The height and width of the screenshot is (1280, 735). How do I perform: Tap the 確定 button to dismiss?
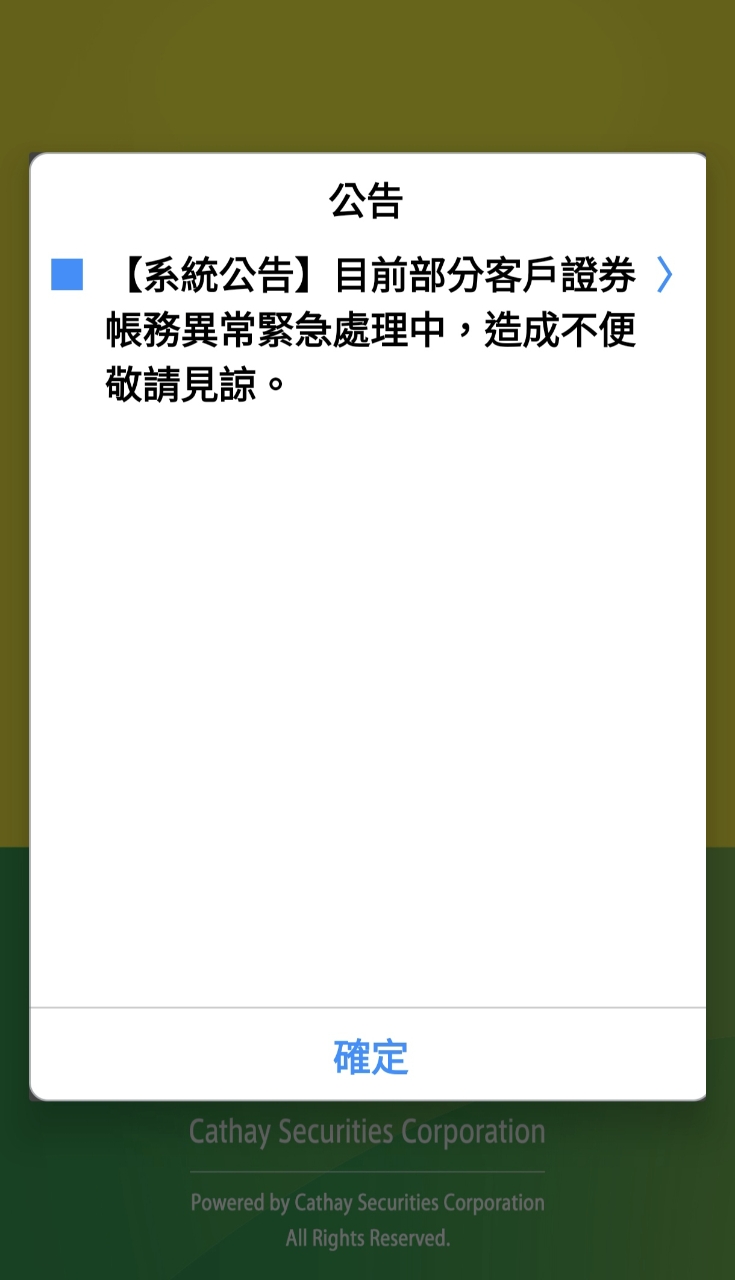click(368, 1056)
